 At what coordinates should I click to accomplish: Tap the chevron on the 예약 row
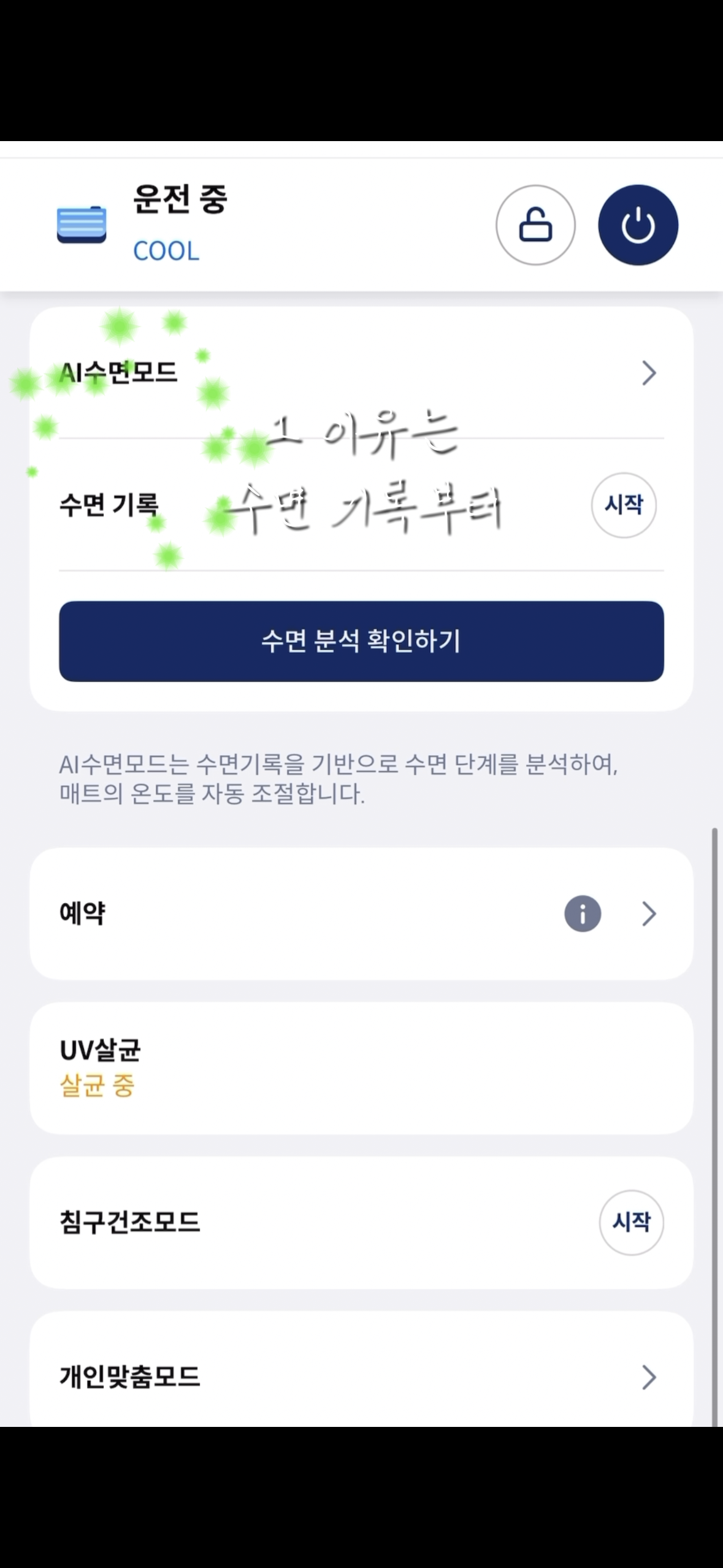point(649,913)
